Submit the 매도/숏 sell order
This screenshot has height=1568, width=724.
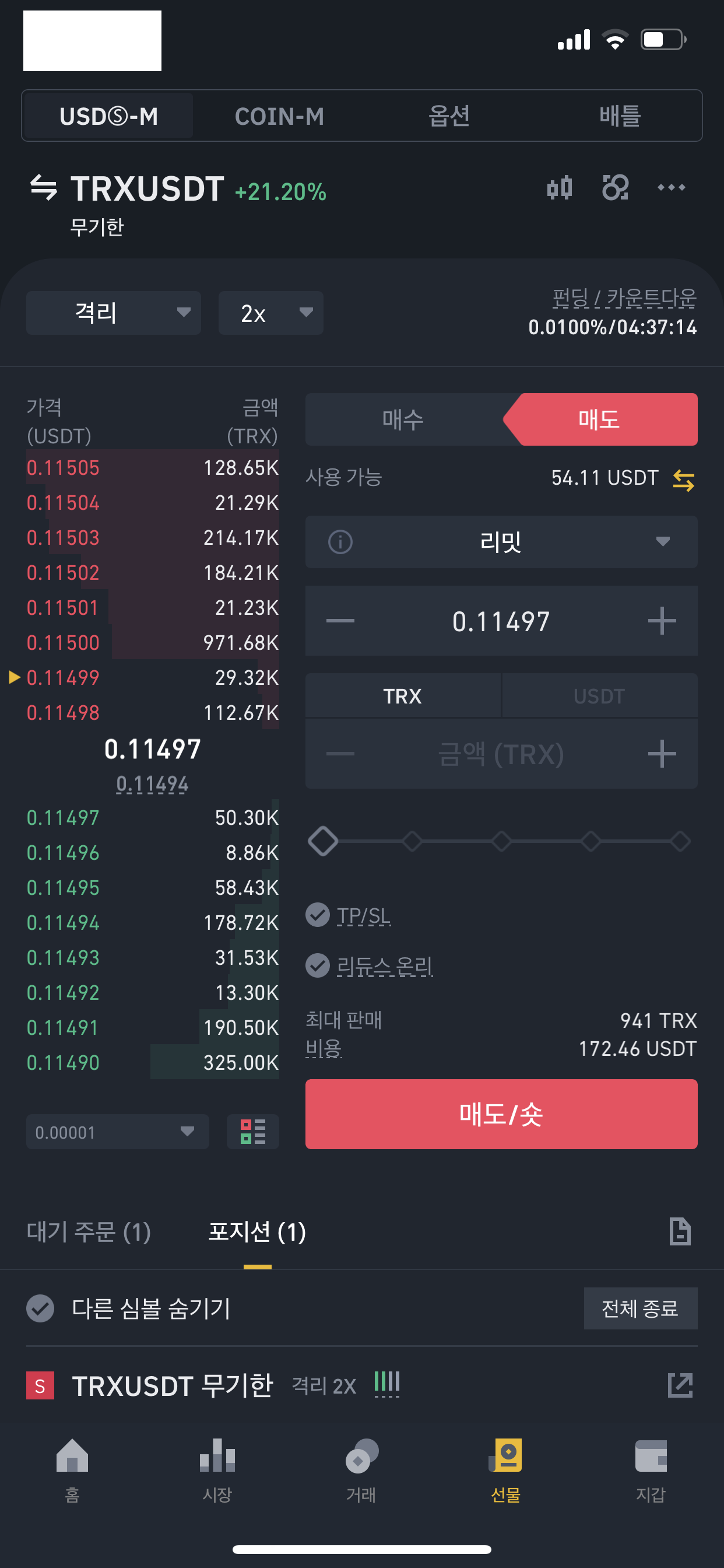pos(501,1115)
